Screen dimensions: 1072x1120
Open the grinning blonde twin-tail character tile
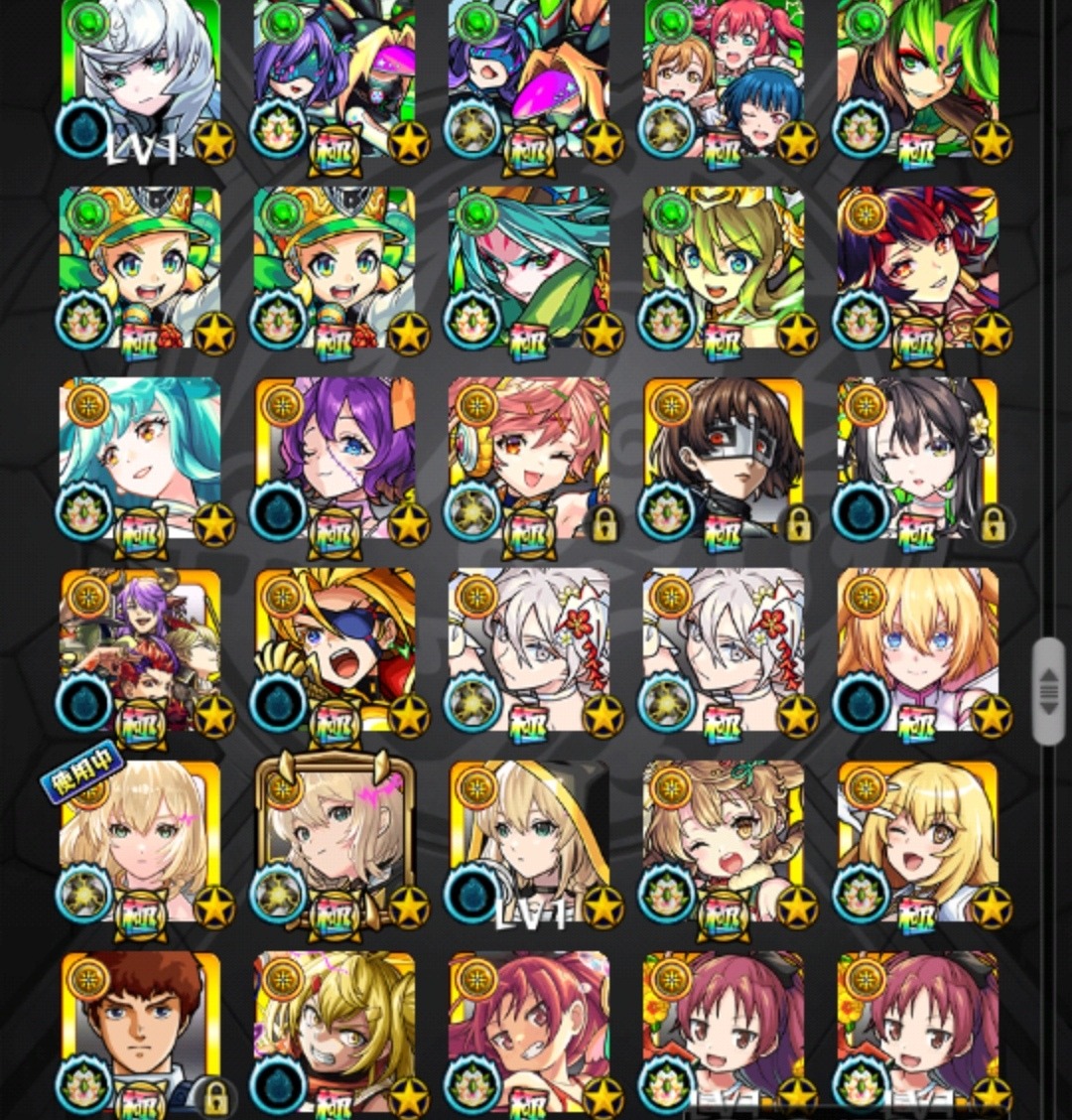[335, 1033]
